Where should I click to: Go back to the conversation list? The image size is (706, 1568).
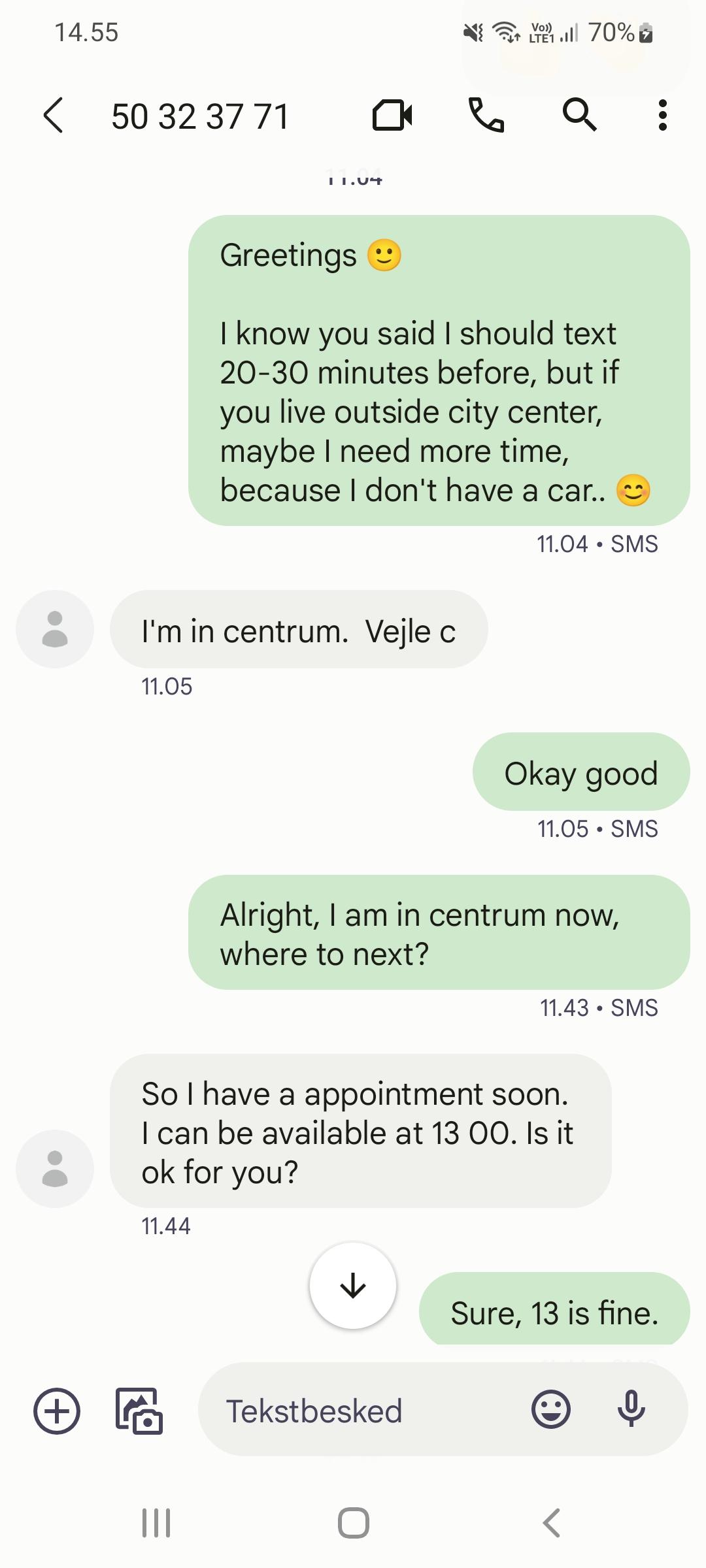(54, 116)
